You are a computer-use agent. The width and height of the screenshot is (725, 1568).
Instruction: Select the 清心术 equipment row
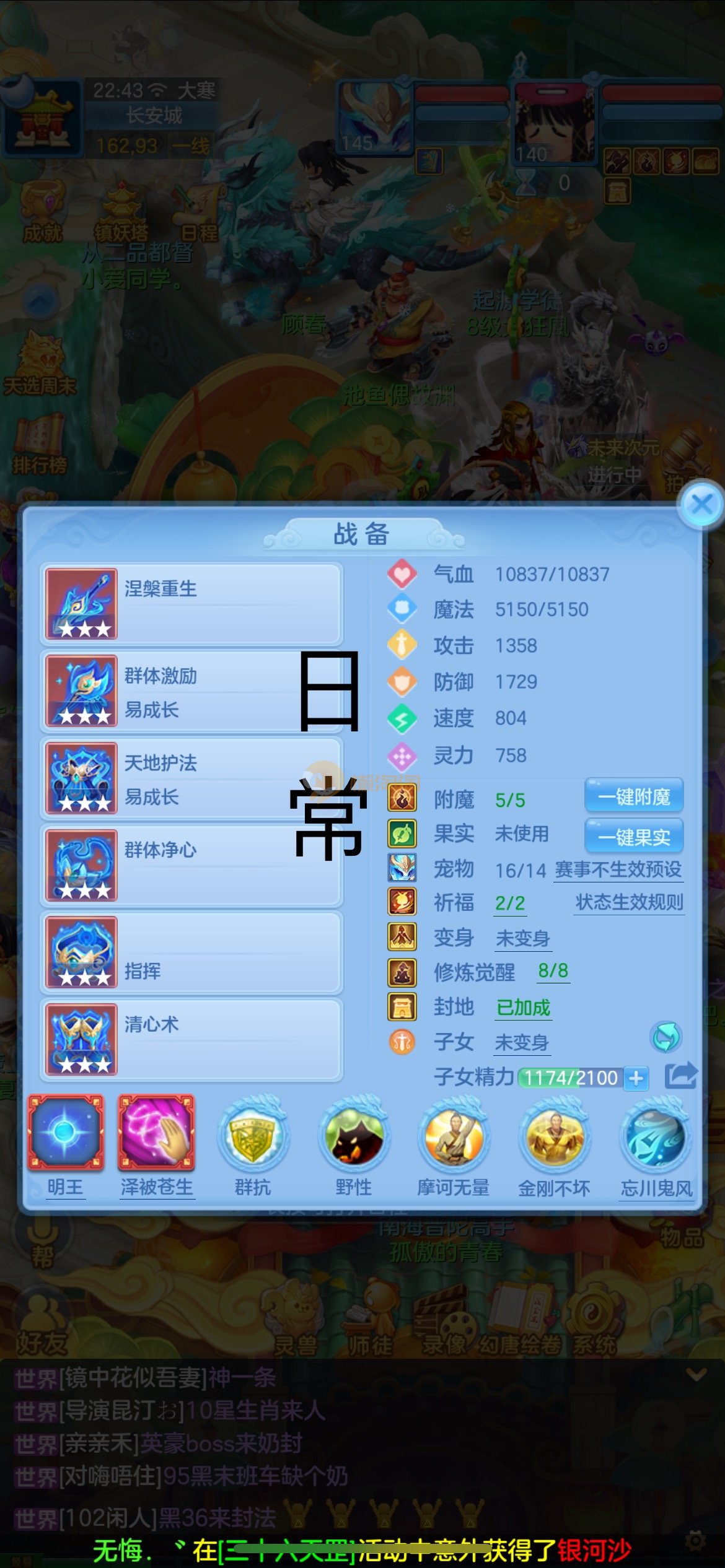point(191,1040)
